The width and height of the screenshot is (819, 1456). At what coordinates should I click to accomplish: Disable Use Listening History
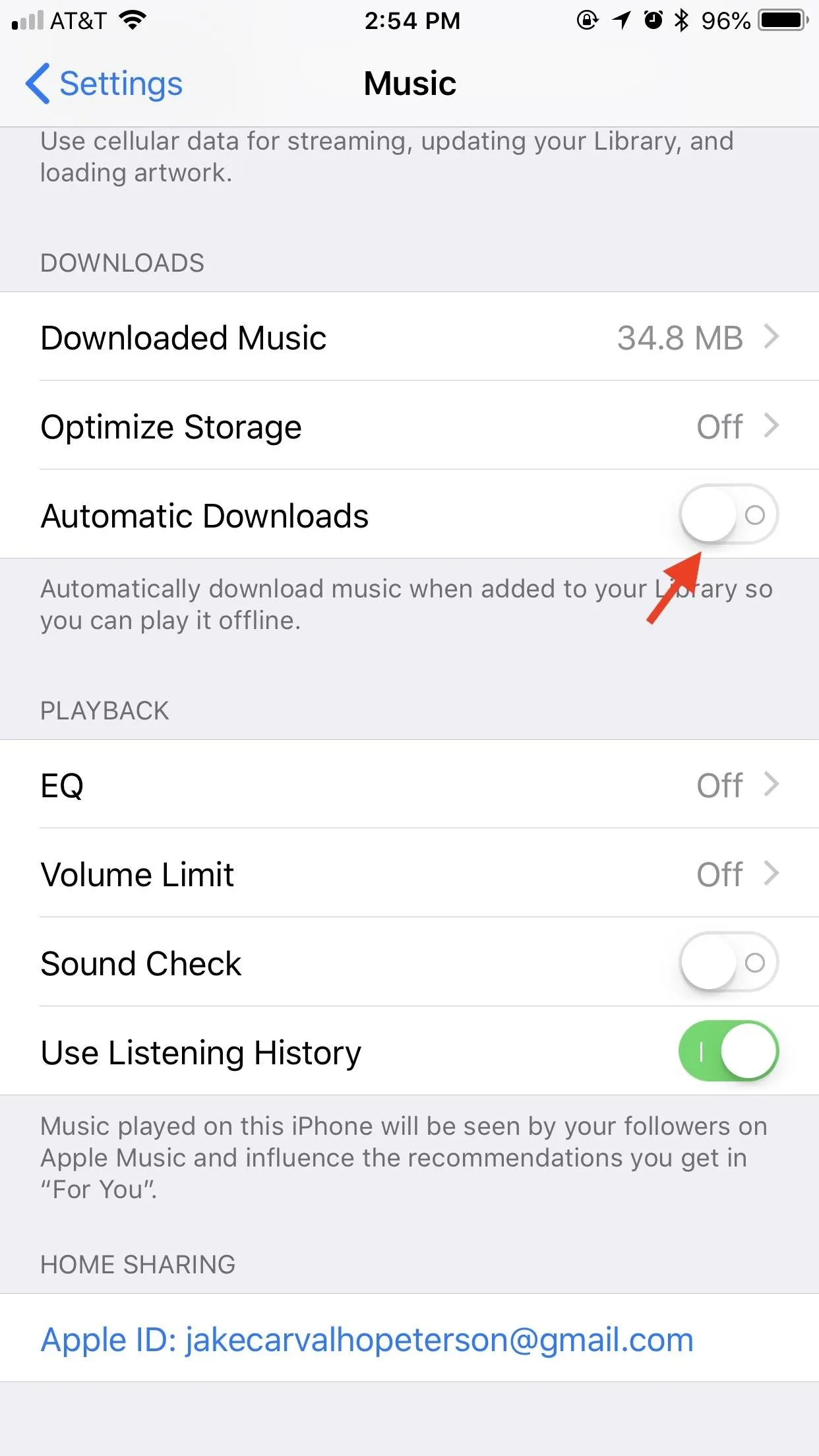(x=729, y=1051)
